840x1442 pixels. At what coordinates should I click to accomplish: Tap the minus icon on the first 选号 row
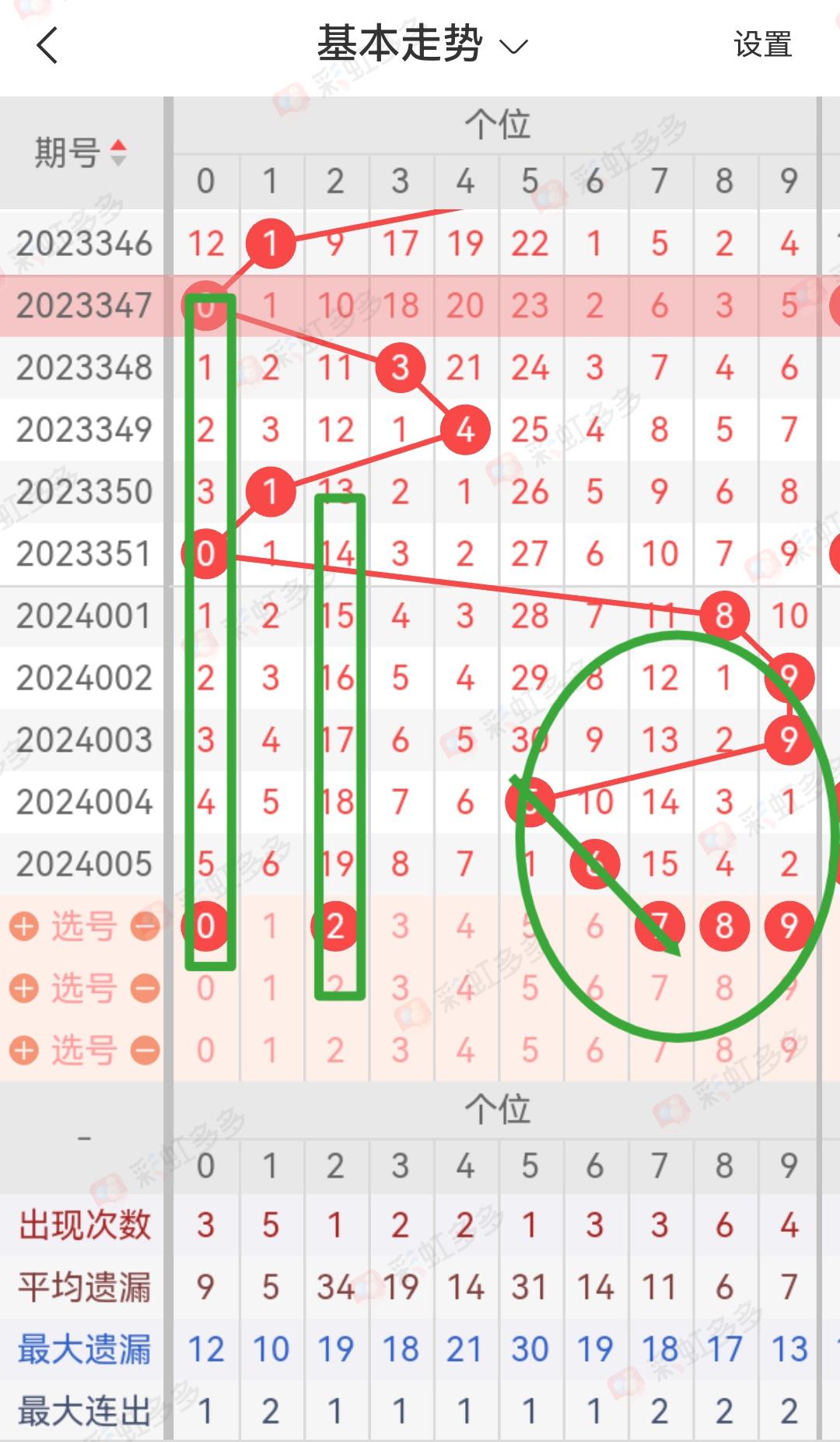pyautogui.click(x=145, y=926)
